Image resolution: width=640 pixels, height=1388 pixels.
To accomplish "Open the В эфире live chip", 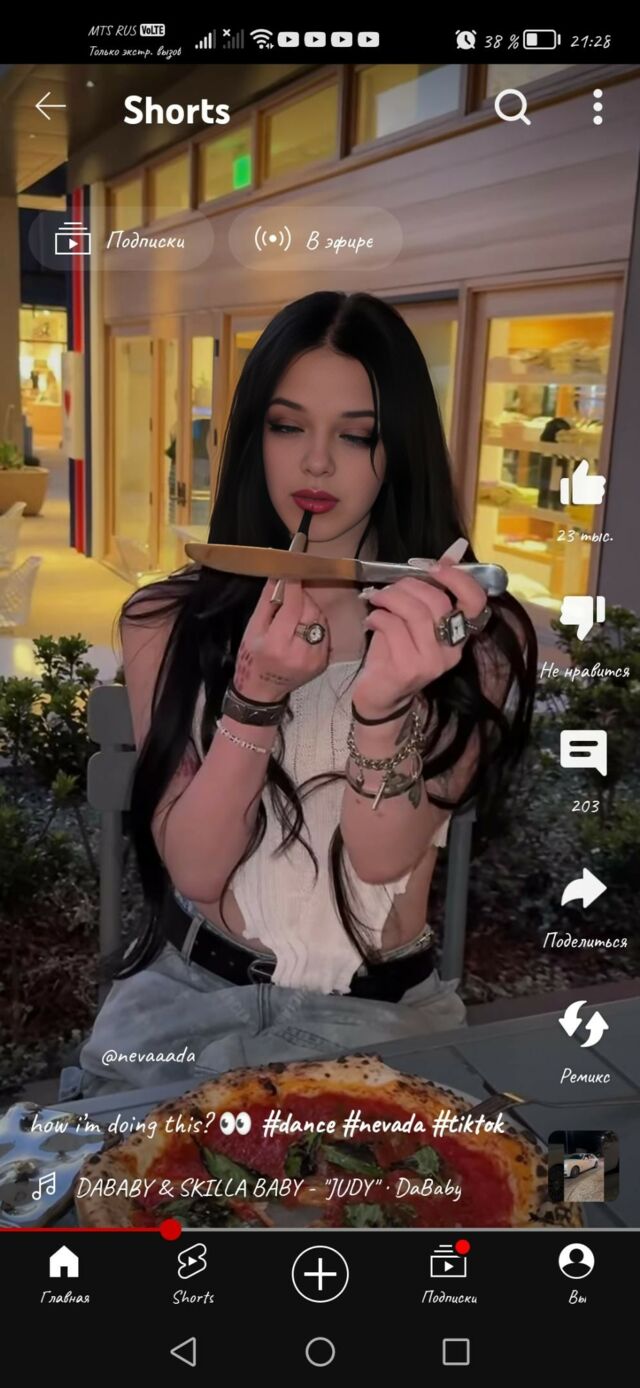I will coord(315,240).
